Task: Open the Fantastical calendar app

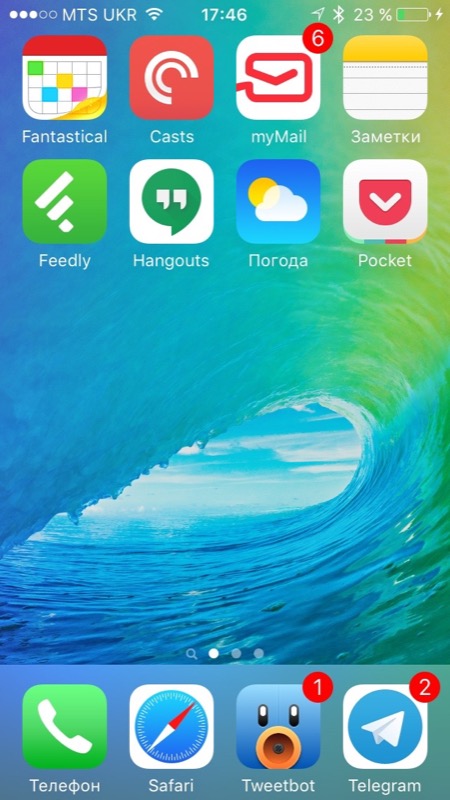Action: tap(65, 78)
